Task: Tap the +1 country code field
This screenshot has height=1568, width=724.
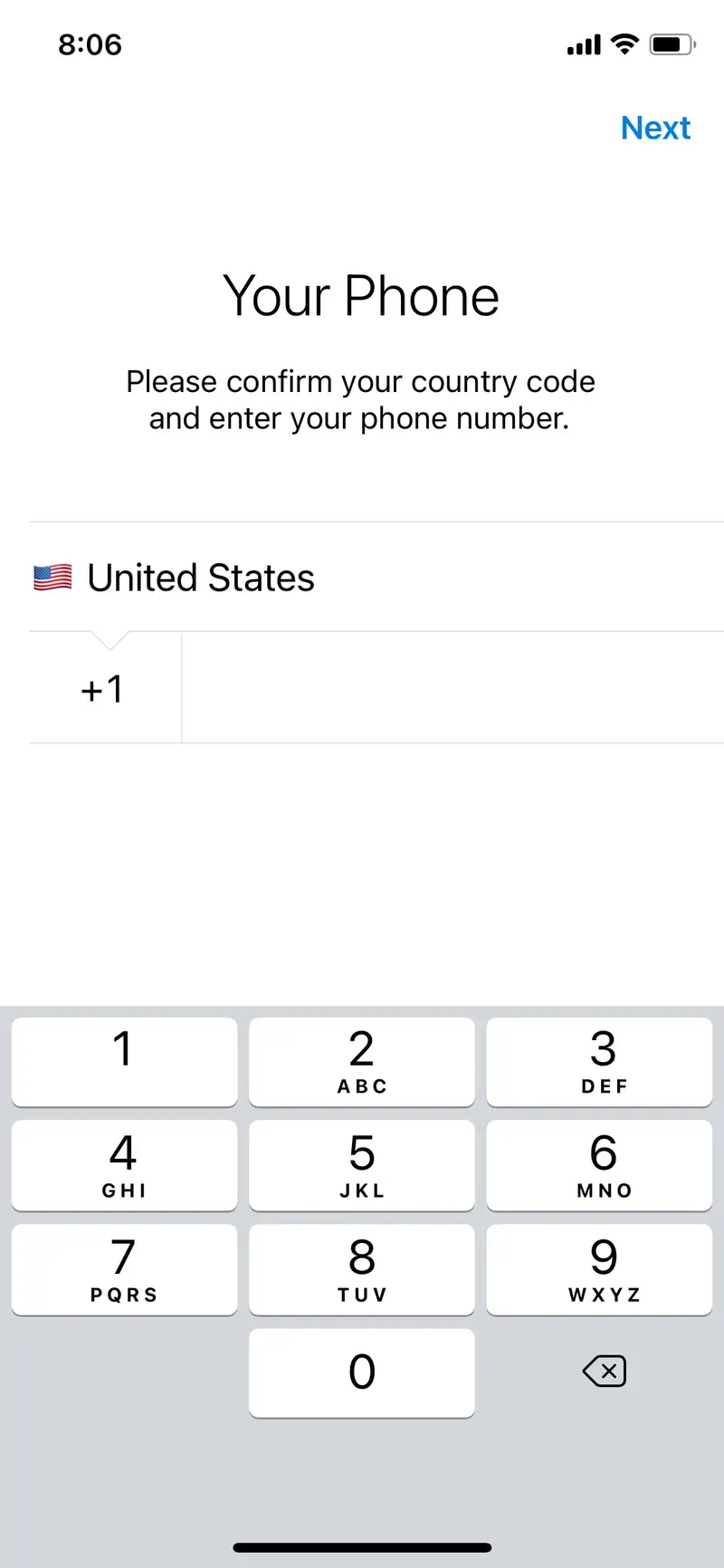Action: (102, 688)
